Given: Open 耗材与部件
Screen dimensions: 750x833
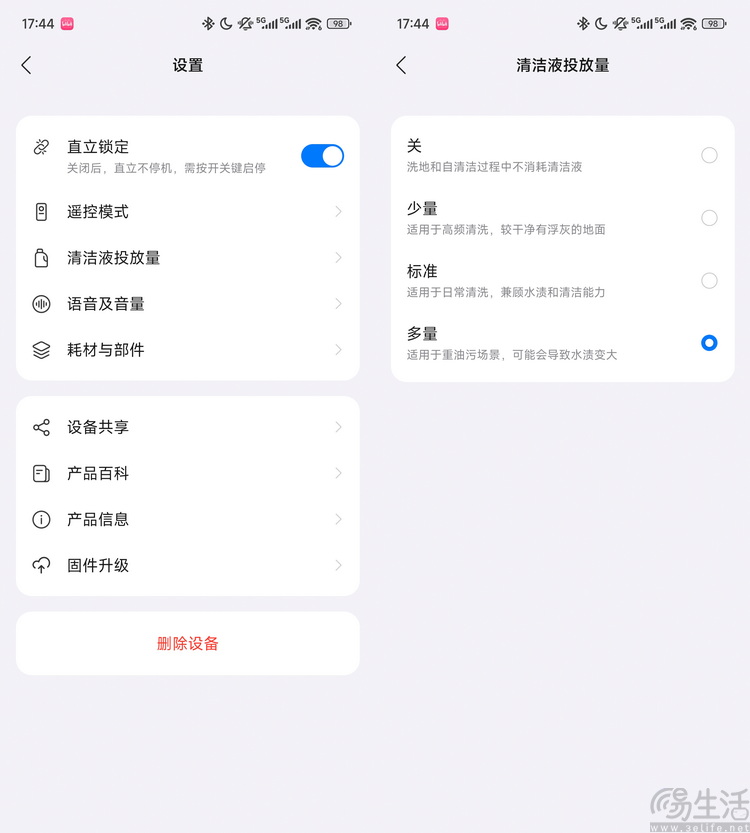Looking at the screenshot, I should pyautogui.click(x=188, y=350).
